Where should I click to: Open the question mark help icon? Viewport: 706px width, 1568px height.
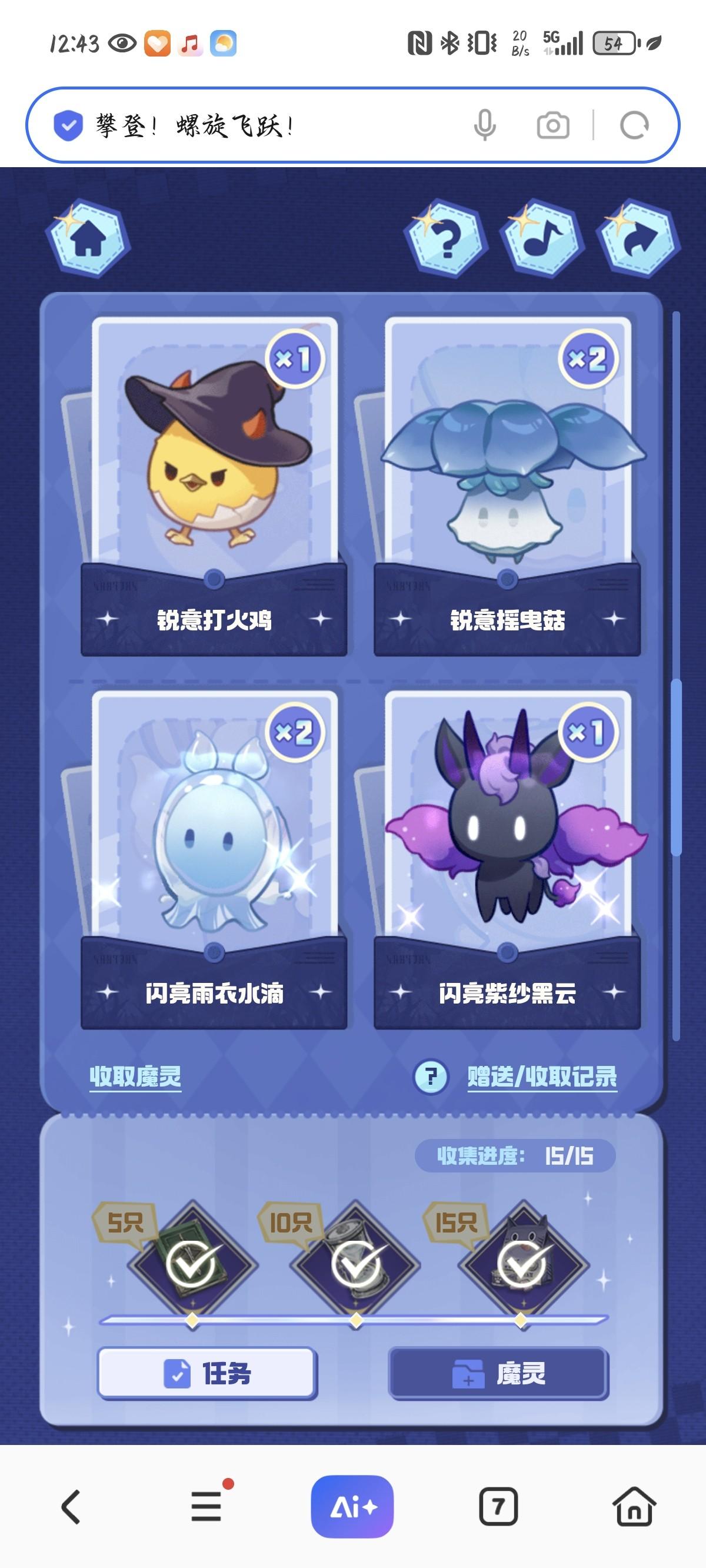coord(446,239)
